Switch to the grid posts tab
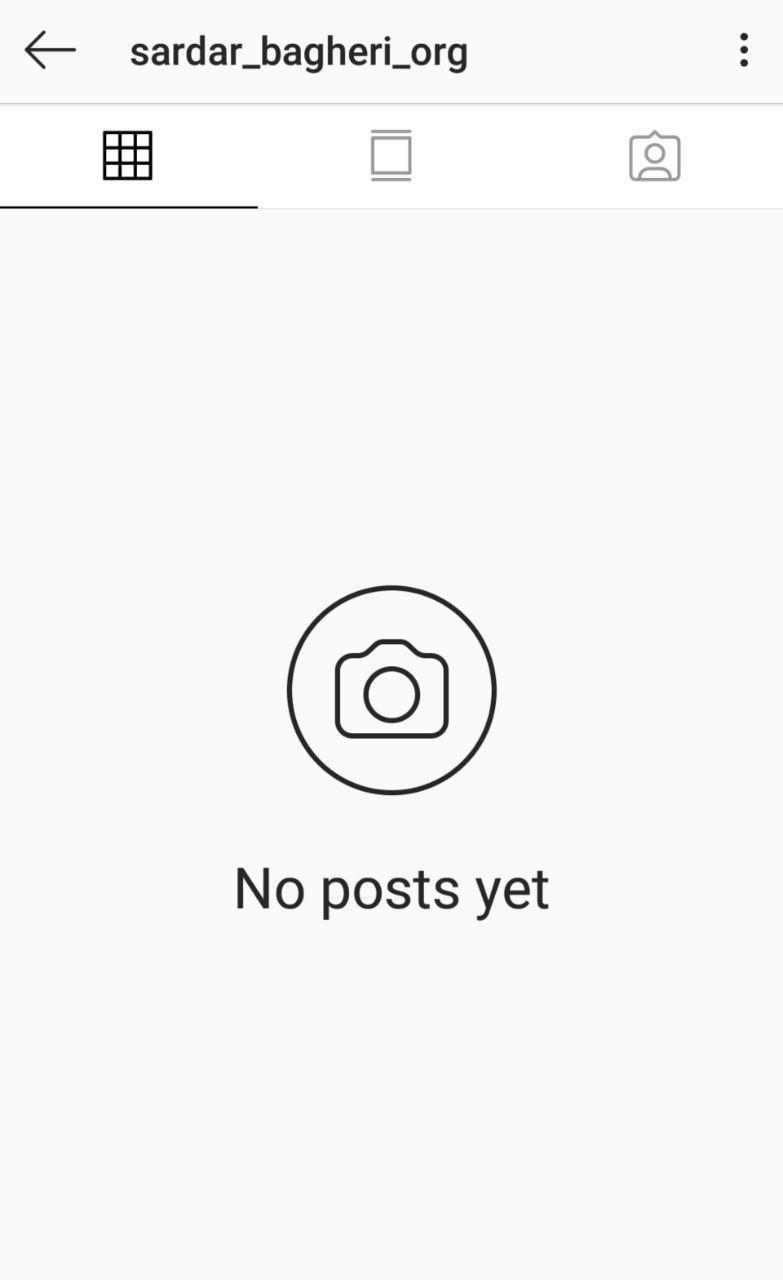Image resolution: width=783 pixels, height=1280 pixels. pyautogui.click(x=128, y=156)
